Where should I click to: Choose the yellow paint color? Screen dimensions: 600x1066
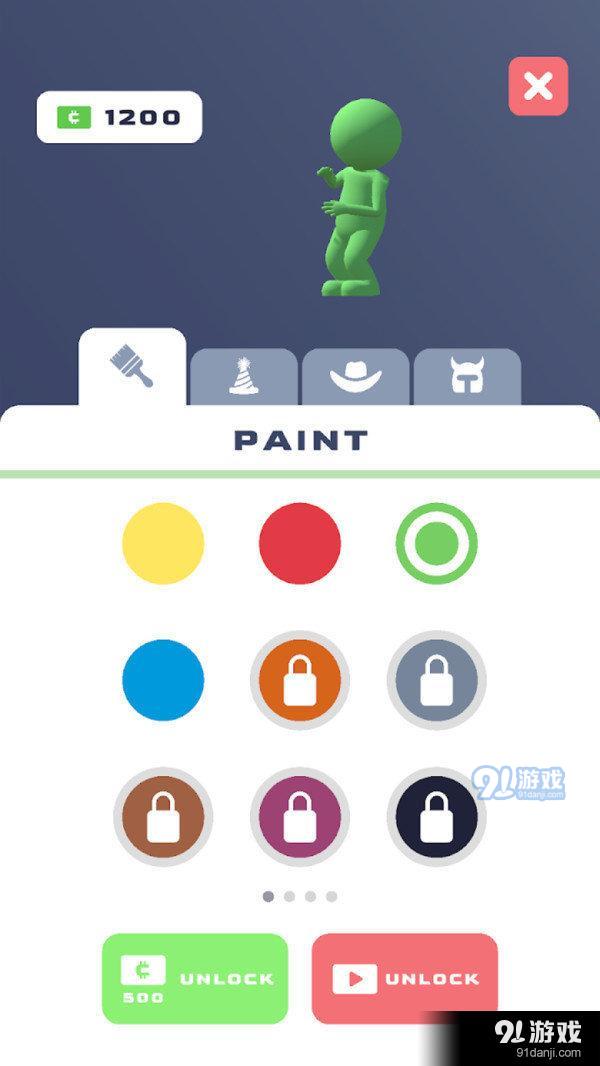163,543
